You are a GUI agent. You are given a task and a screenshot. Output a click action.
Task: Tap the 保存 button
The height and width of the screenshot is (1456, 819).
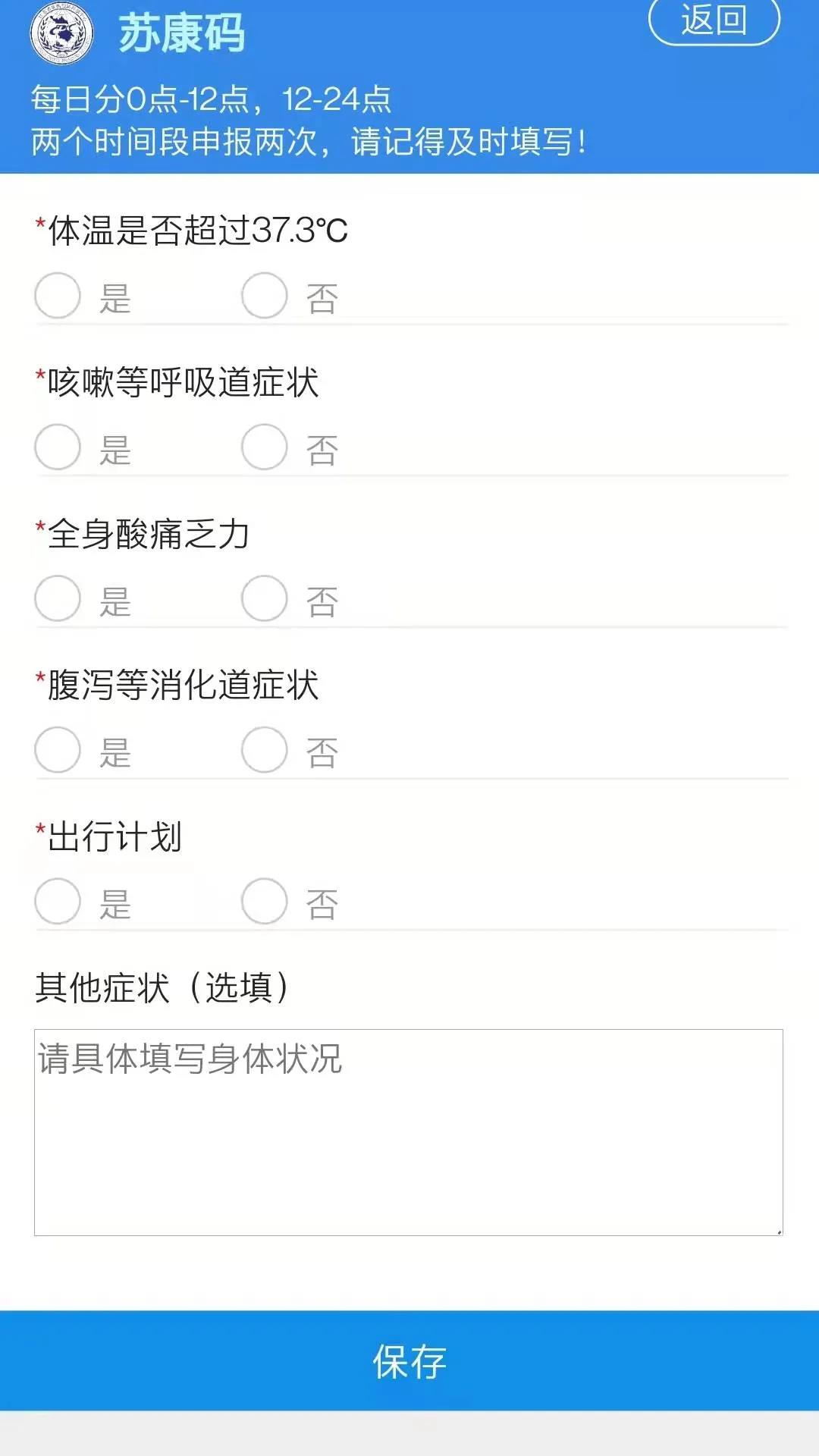click(x=409, y=1360)
